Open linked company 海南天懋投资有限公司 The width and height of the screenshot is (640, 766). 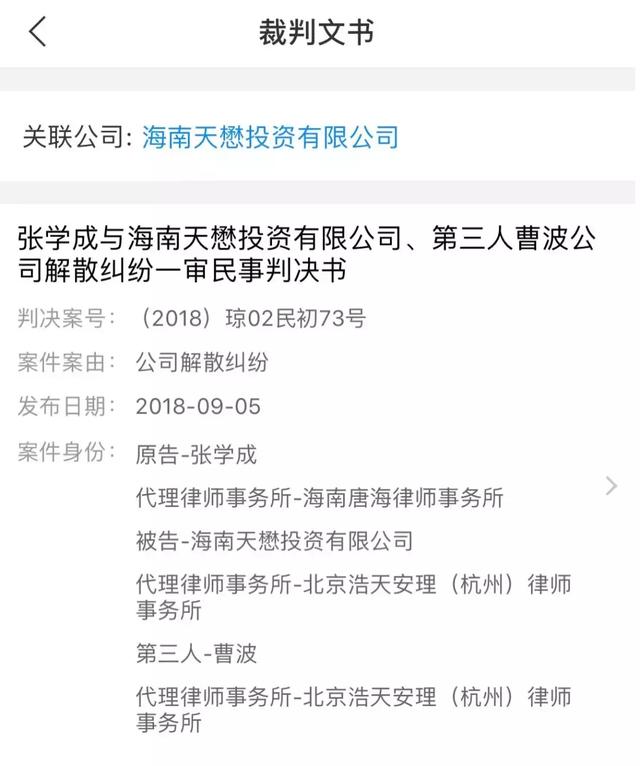270,137
